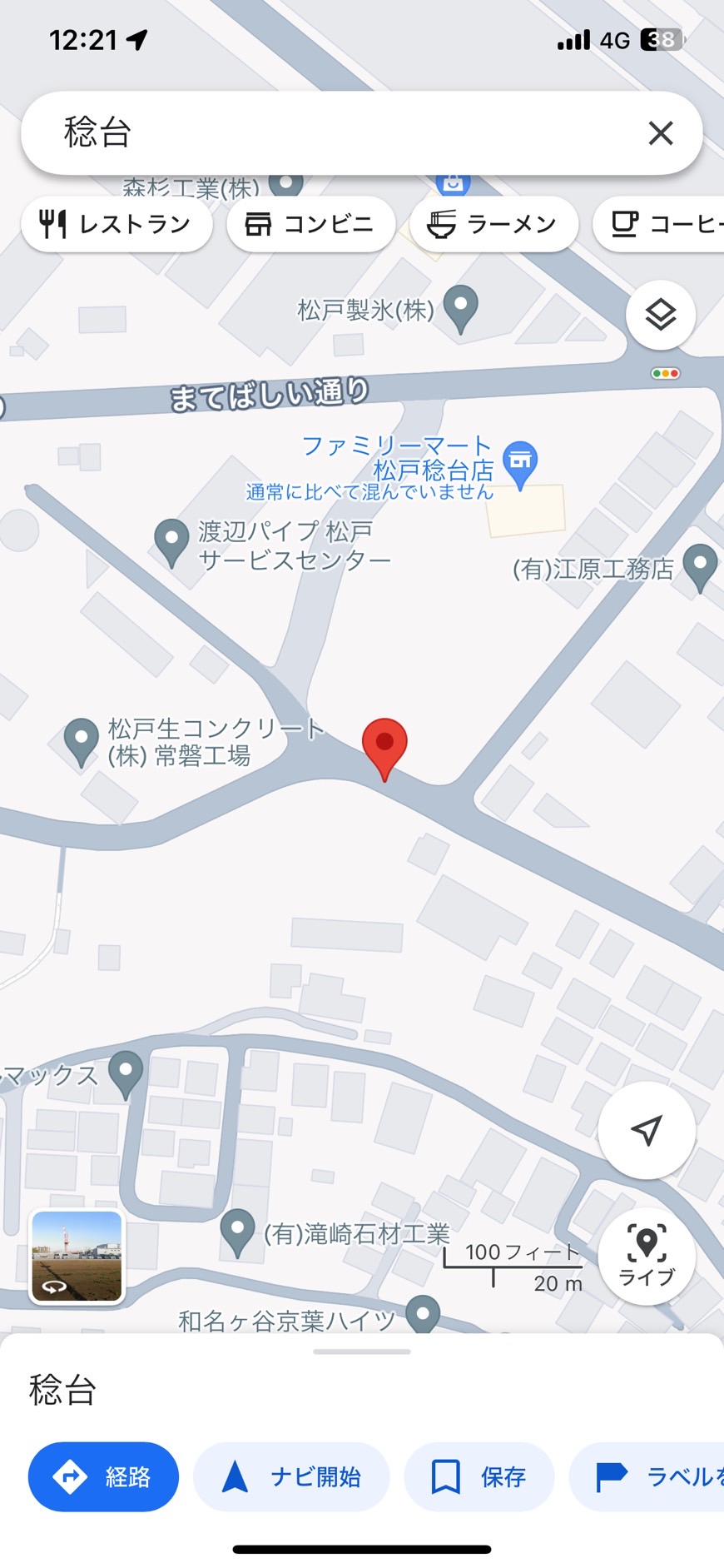Clear the 稔台 search with the X
724x1568 pixels.
tap(661, 133)
